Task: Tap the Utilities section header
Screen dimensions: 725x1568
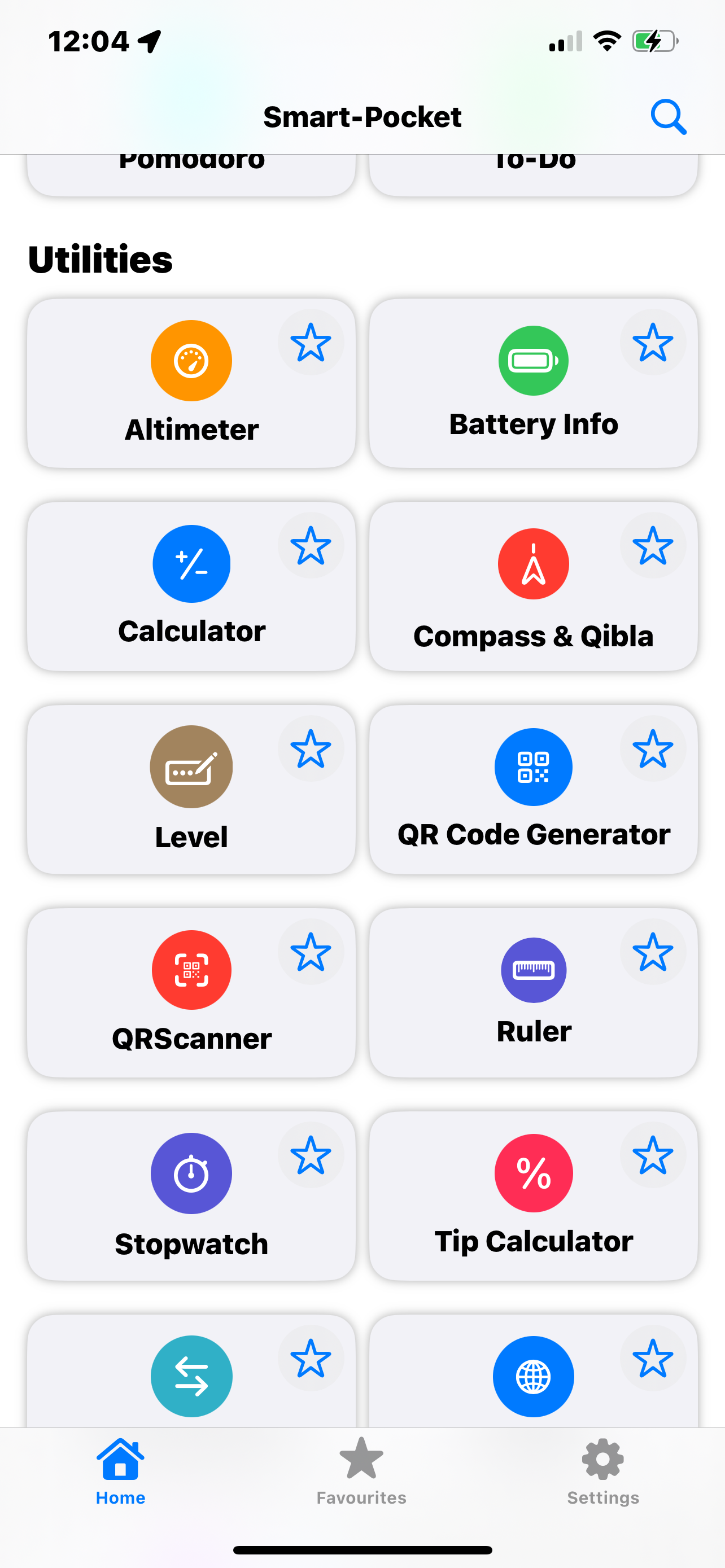Action: coord(101,258)
